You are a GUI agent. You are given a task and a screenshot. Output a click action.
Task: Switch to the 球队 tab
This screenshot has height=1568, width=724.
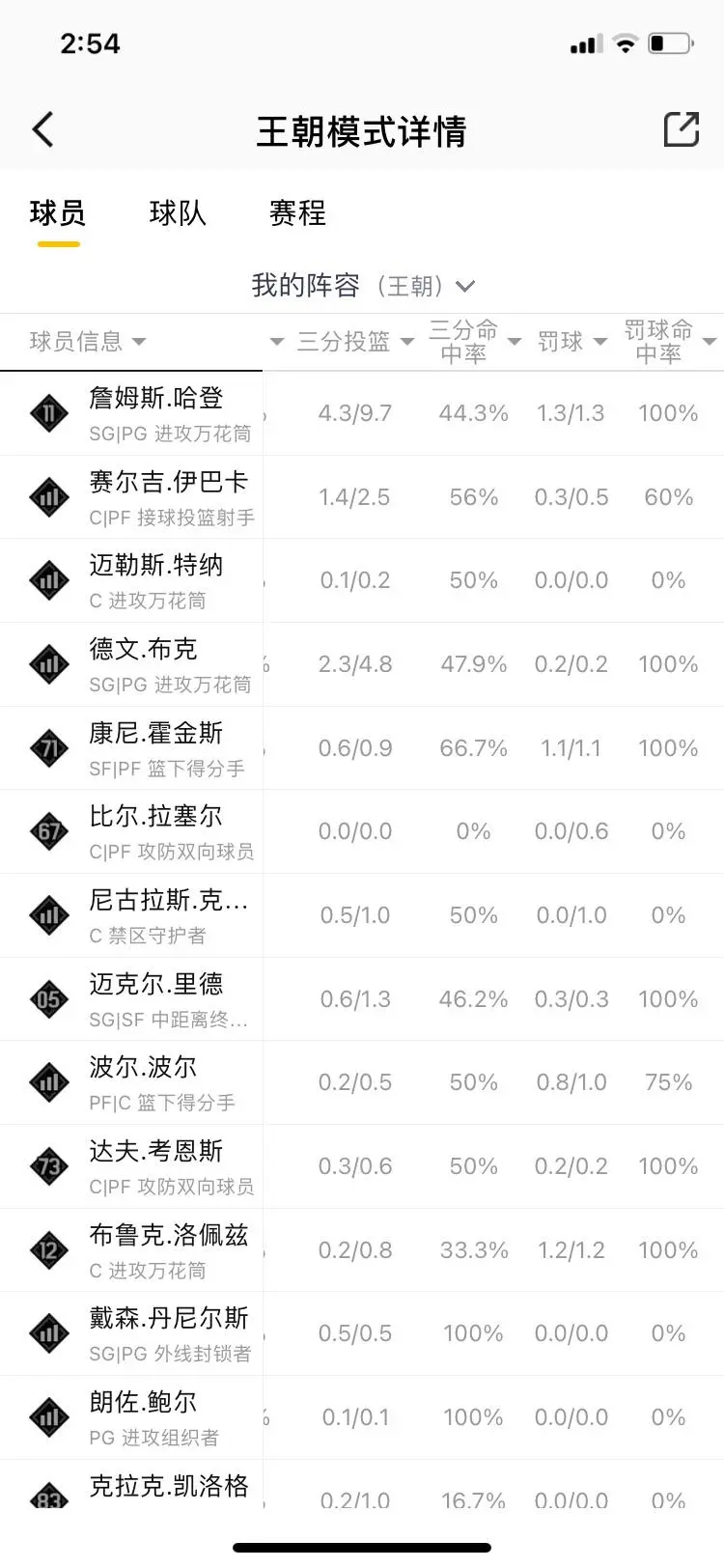point(178,212)
